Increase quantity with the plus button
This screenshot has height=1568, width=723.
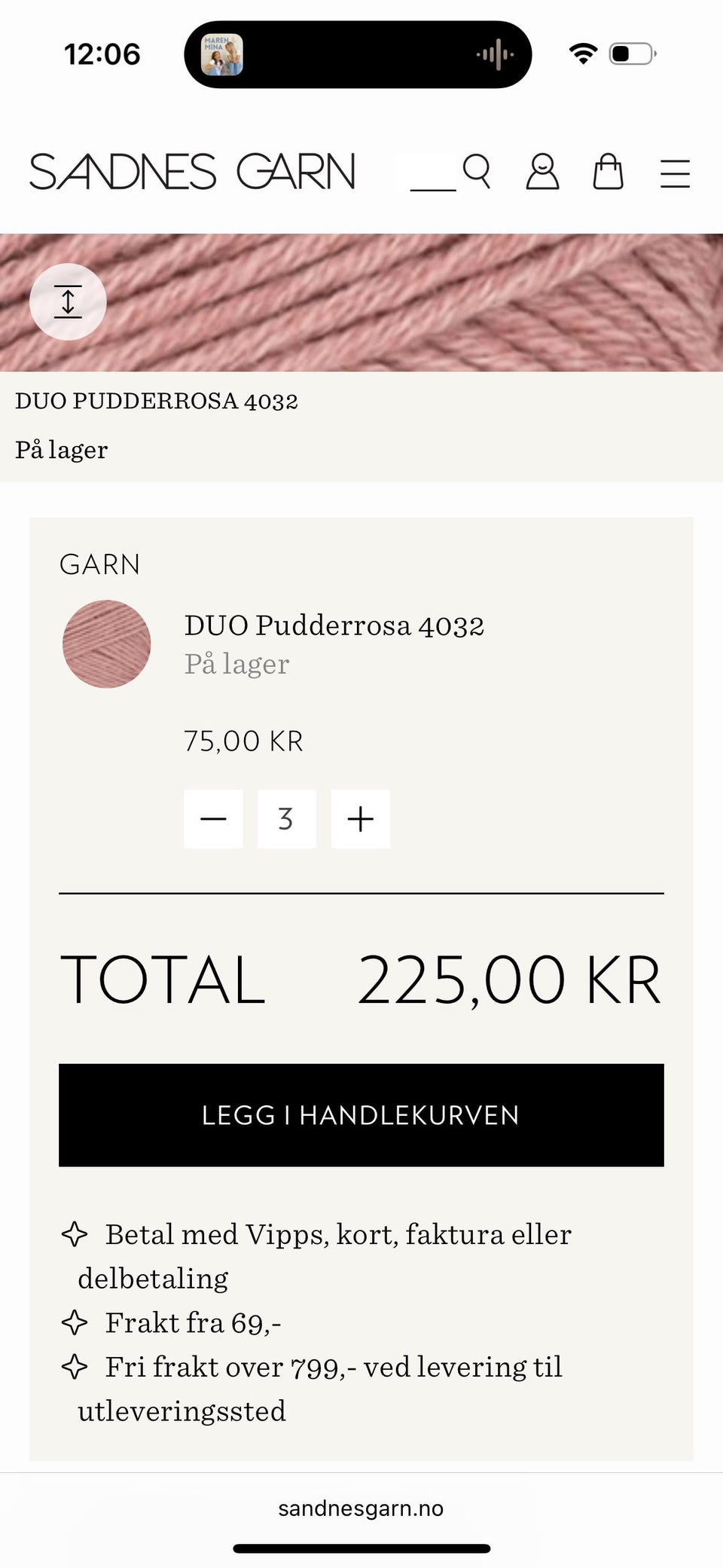(360, 818)
